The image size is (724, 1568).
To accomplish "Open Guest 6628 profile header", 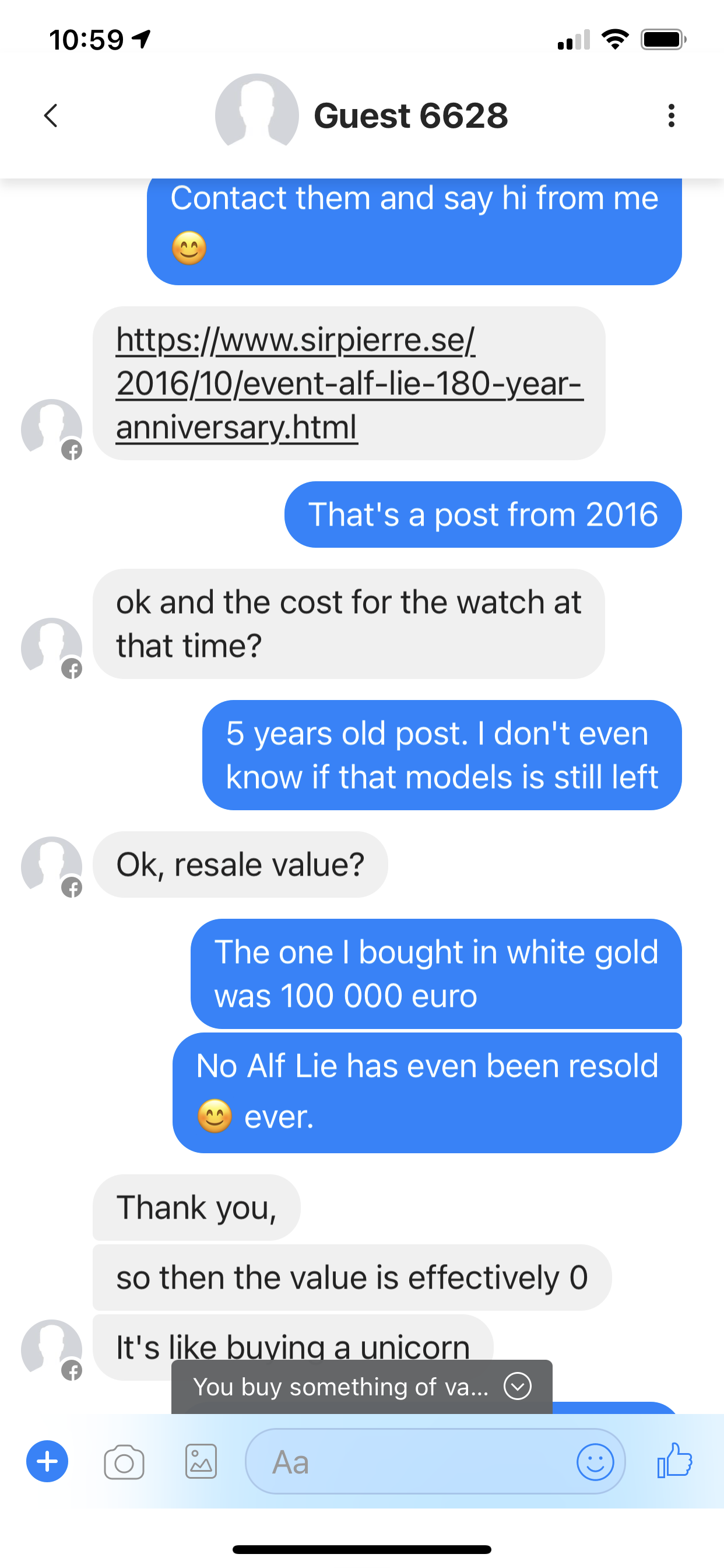I will coord(410,116).
